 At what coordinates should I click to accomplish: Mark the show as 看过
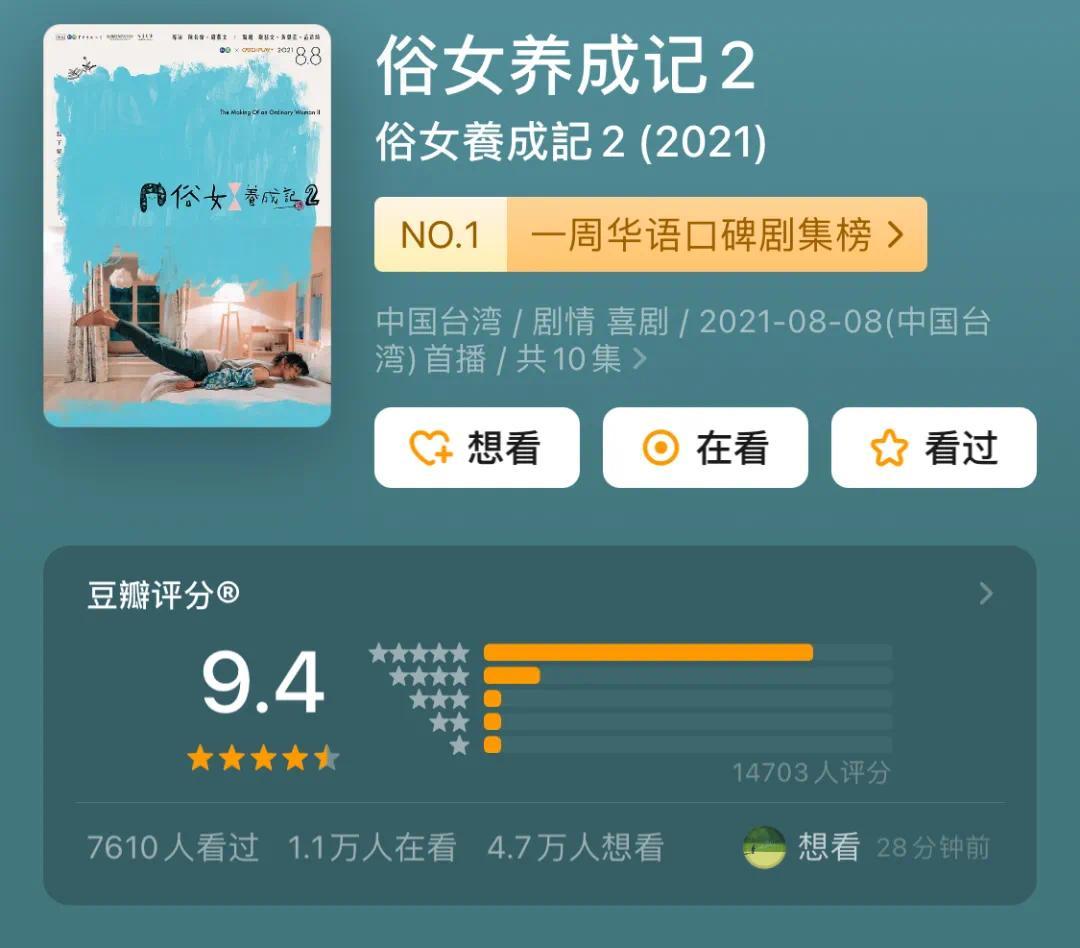(933, 448)
